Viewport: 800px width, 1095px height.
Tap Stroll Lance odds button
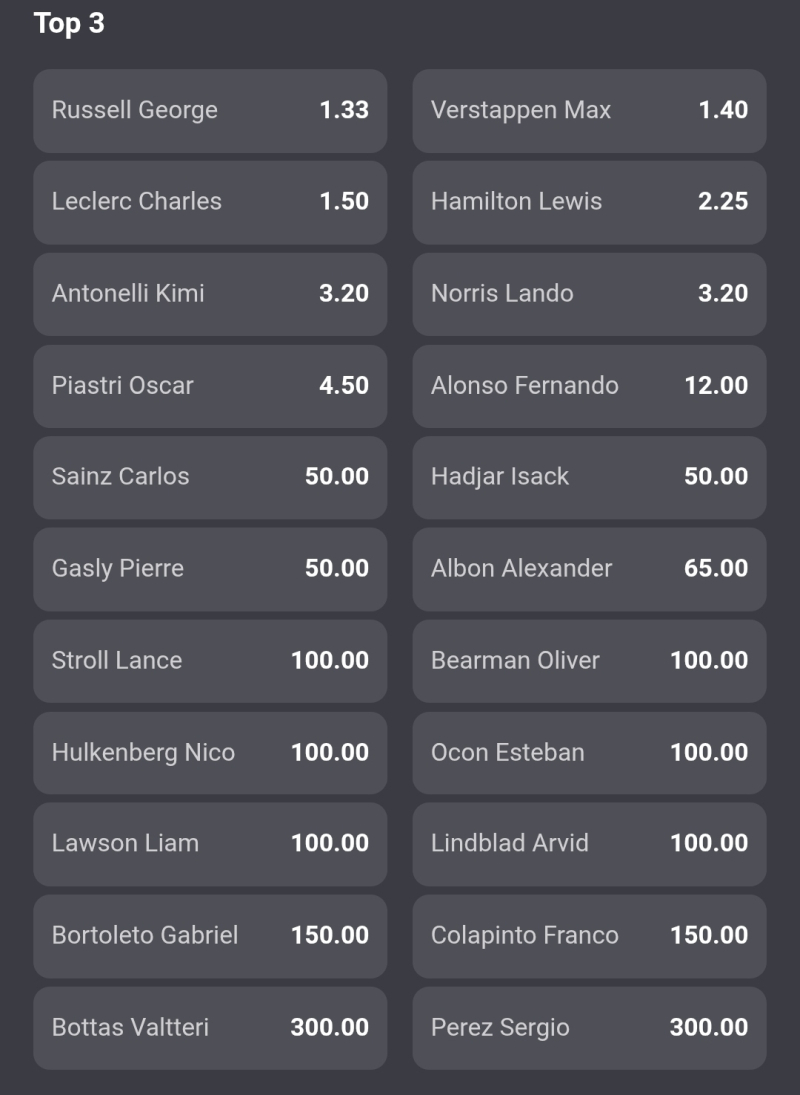[x=210, y=661]
